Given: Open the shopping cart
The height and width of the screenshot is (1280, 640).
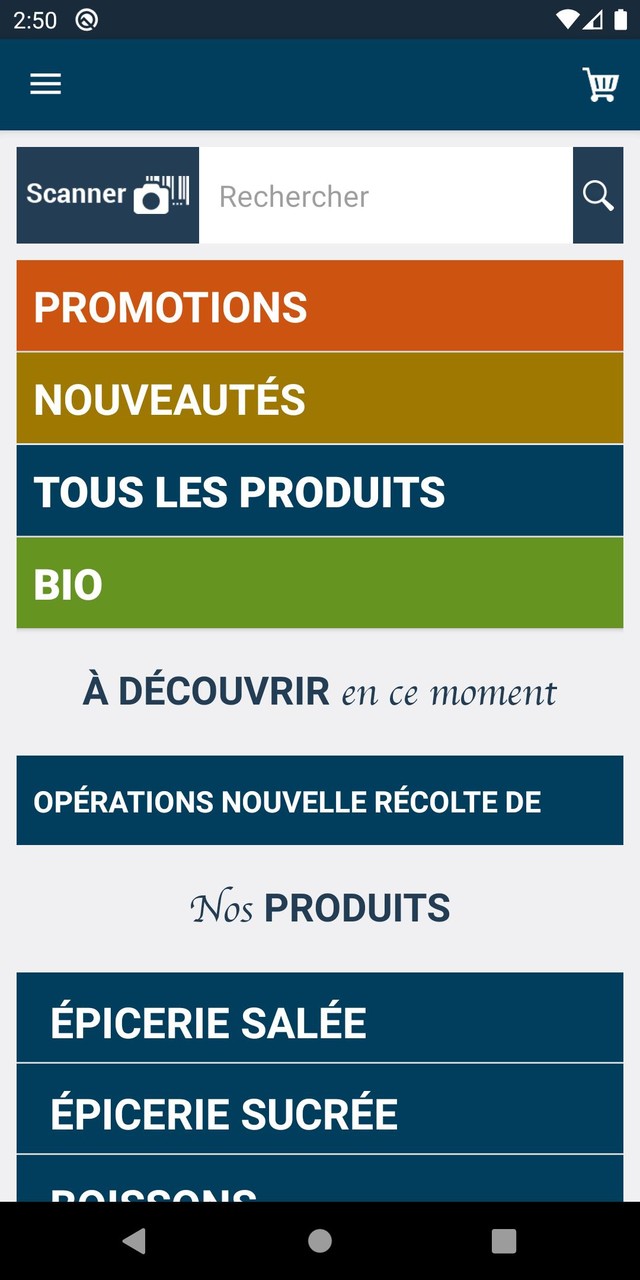Looking at the screenshot, I should 601,85.
